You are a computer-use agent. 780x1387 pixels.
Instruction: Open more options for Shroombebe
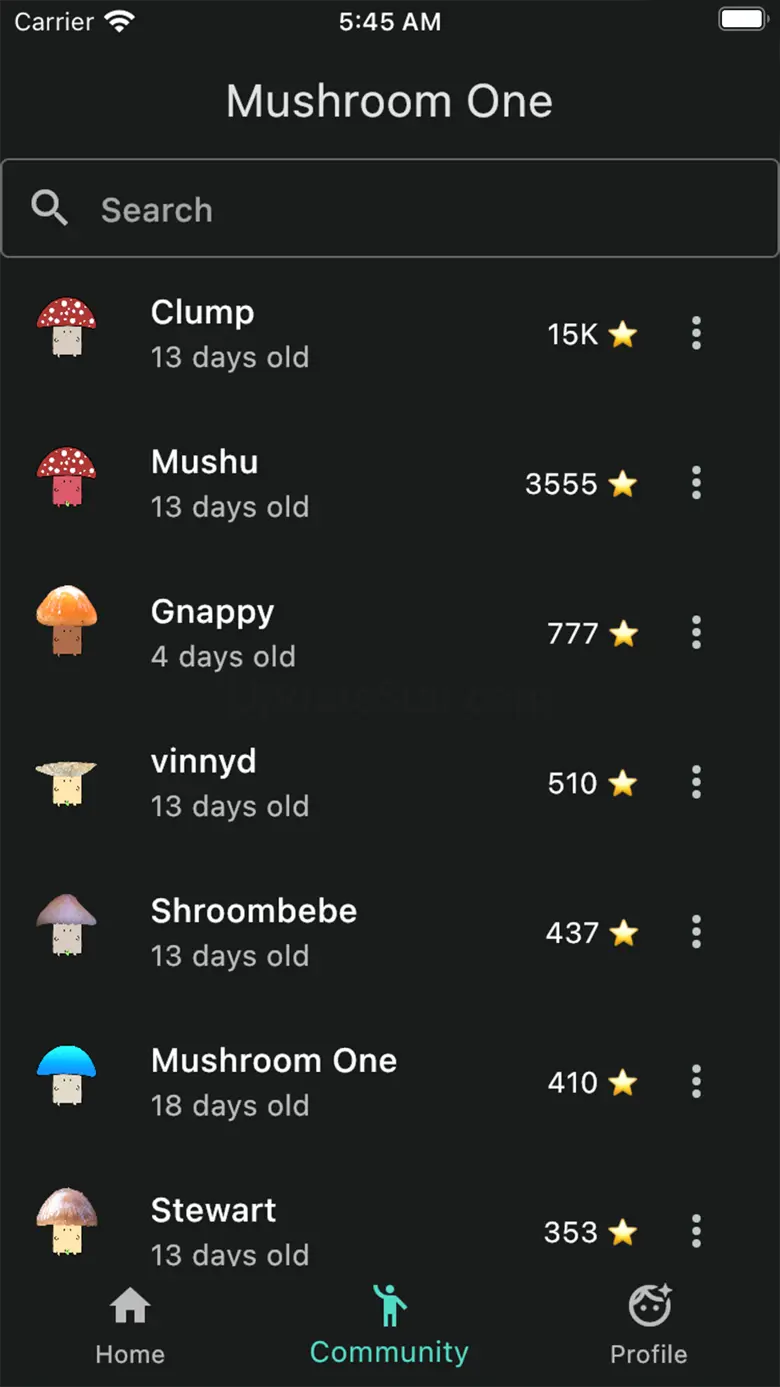(696, 932)
